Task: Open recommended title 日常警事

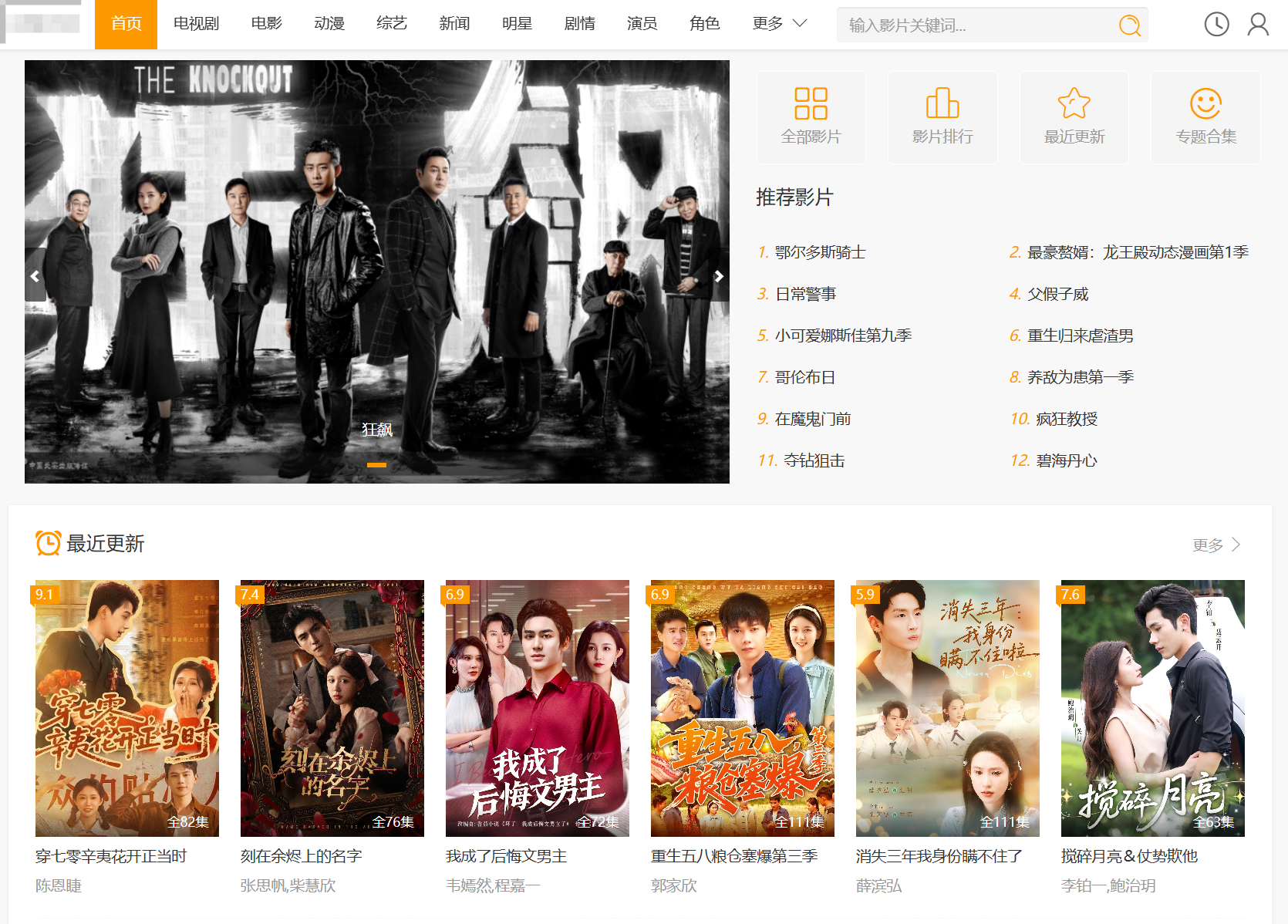Action: tap(805, 294)
